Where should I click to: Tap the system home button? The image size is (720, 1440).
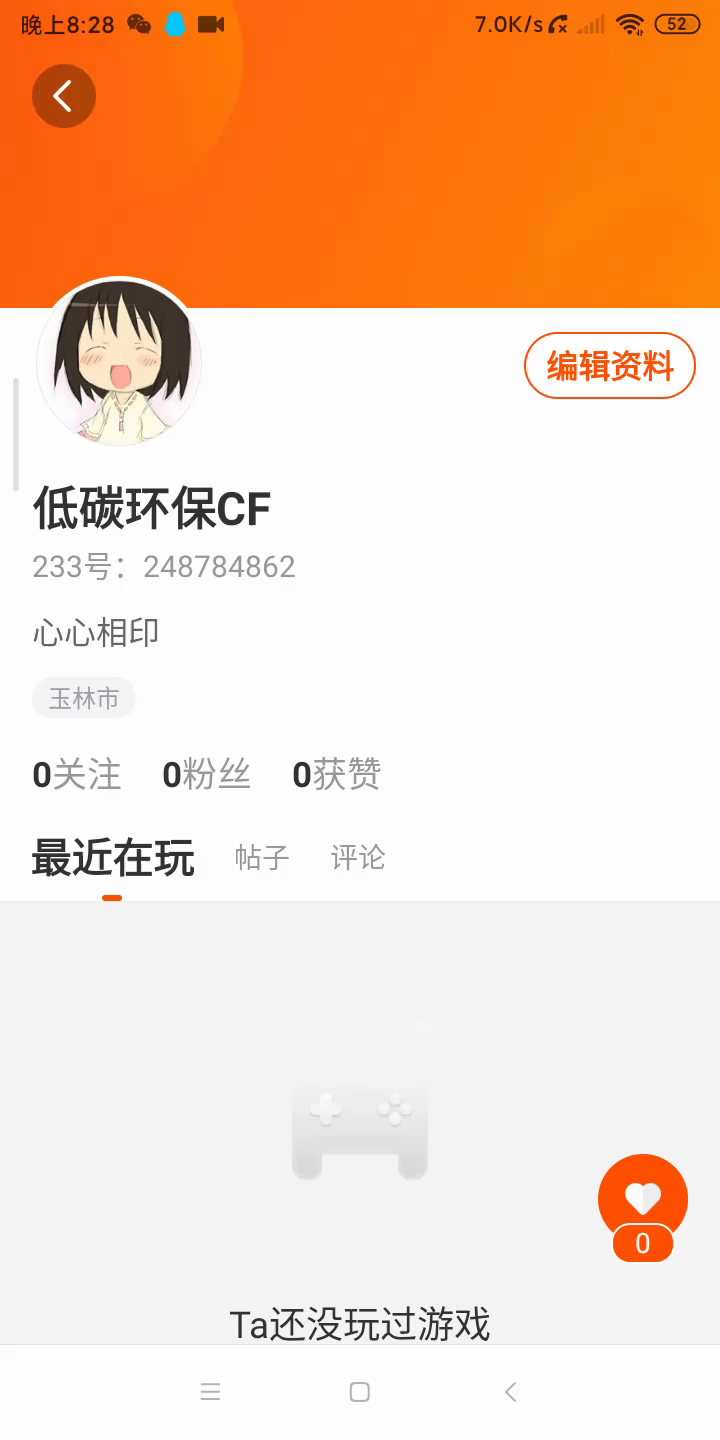(360, 1392)
